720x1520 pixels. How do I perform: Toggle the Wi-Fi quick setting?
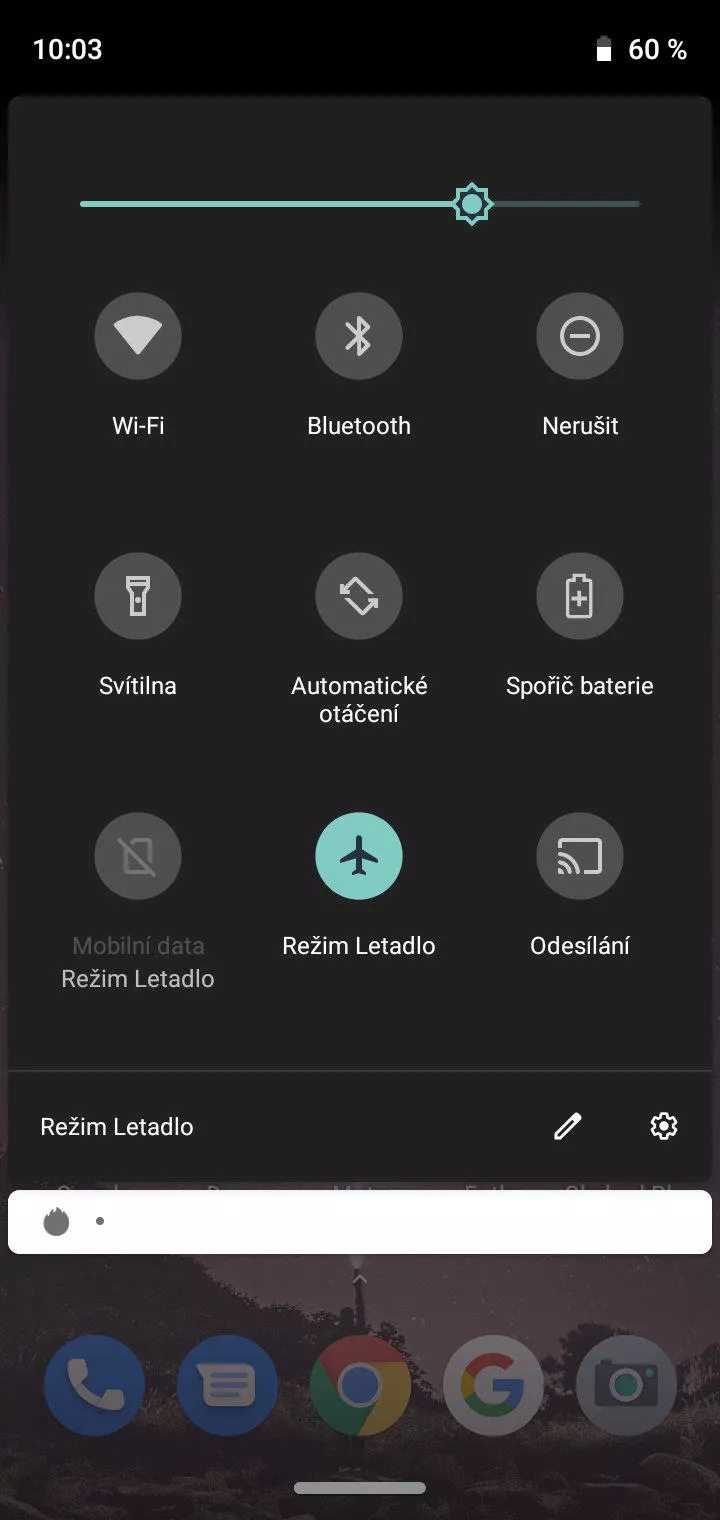(138, 336)
